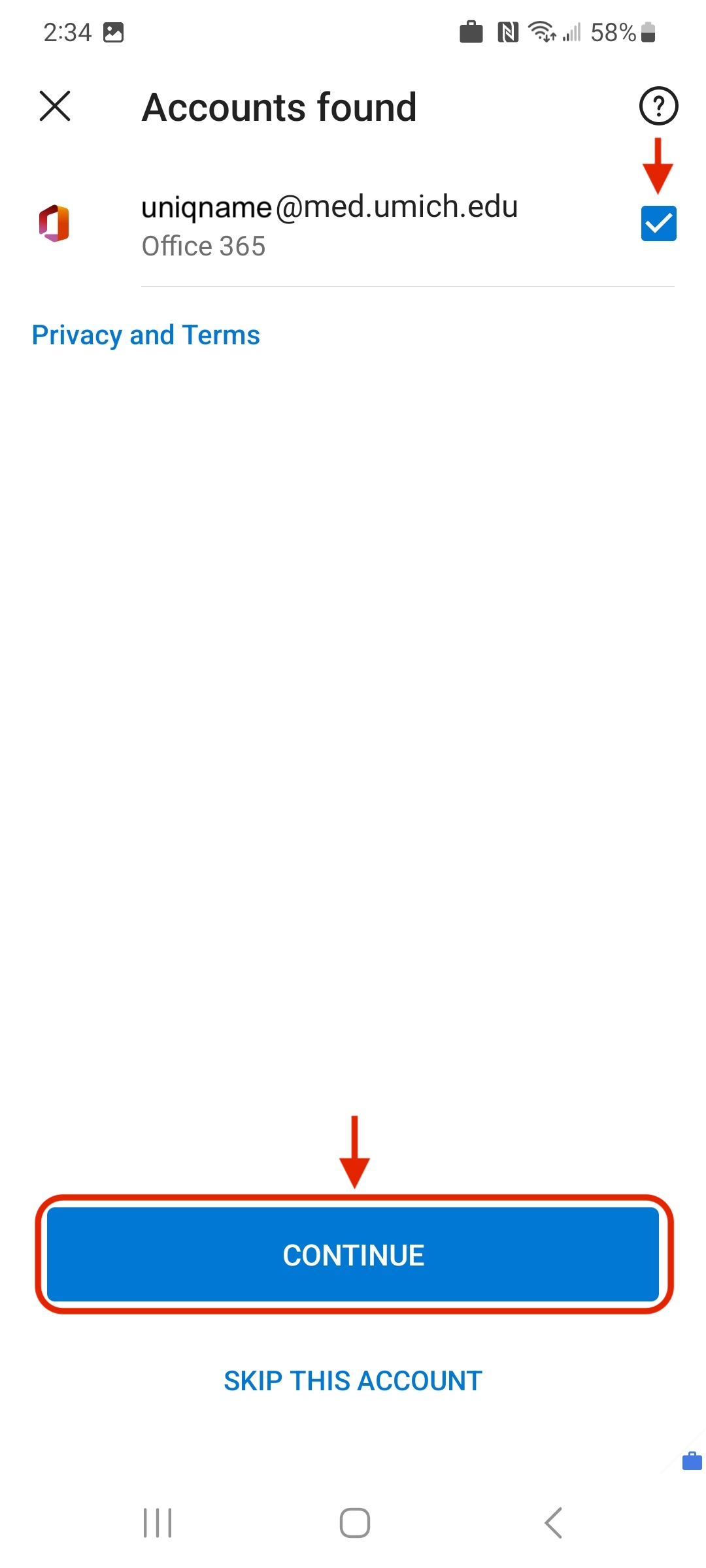
Task: Open recent apps from navigation bar
Action: 158,1523
